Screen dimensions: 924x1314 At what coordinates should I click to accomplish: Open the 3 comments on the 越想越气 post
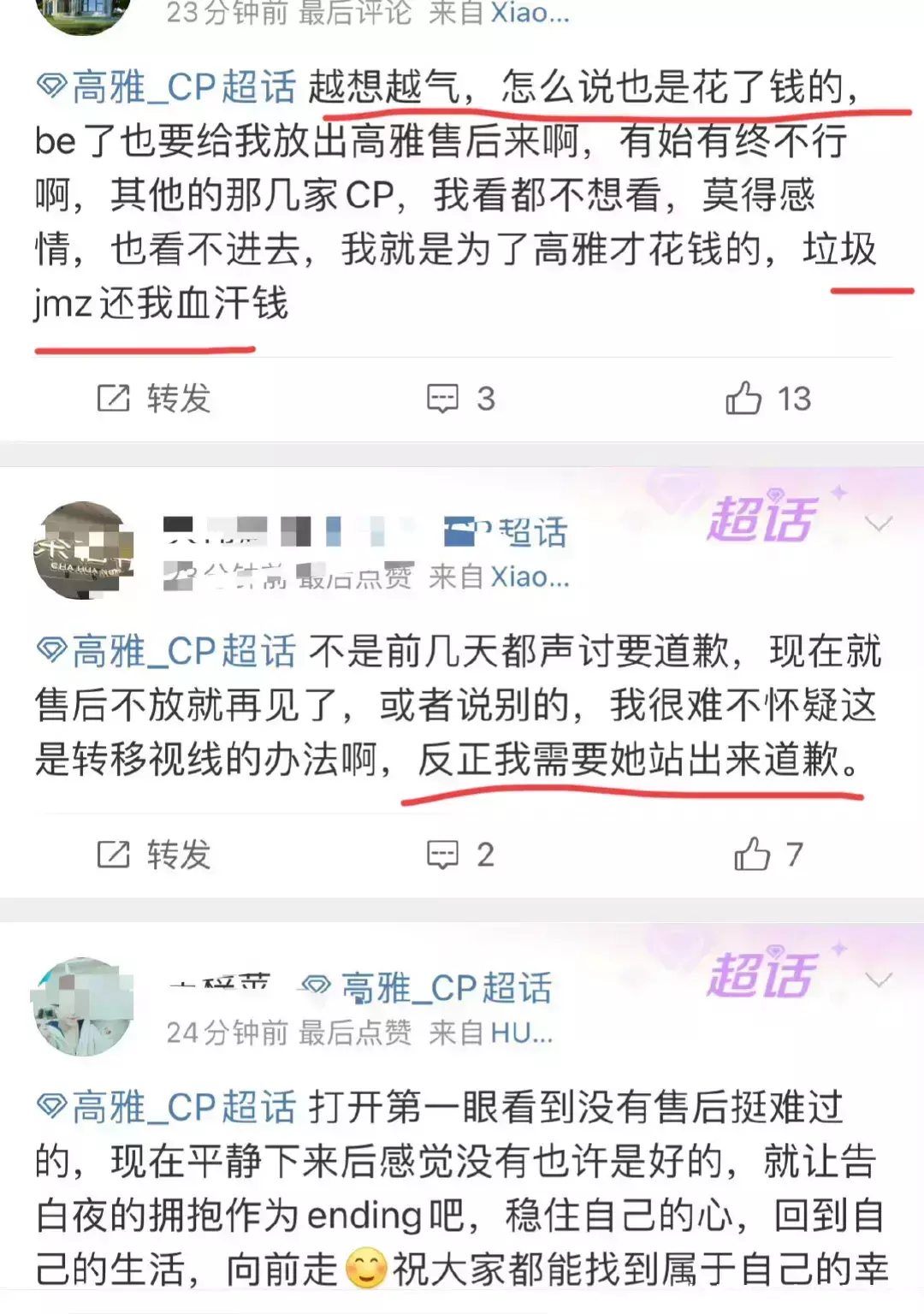point(461,399)
